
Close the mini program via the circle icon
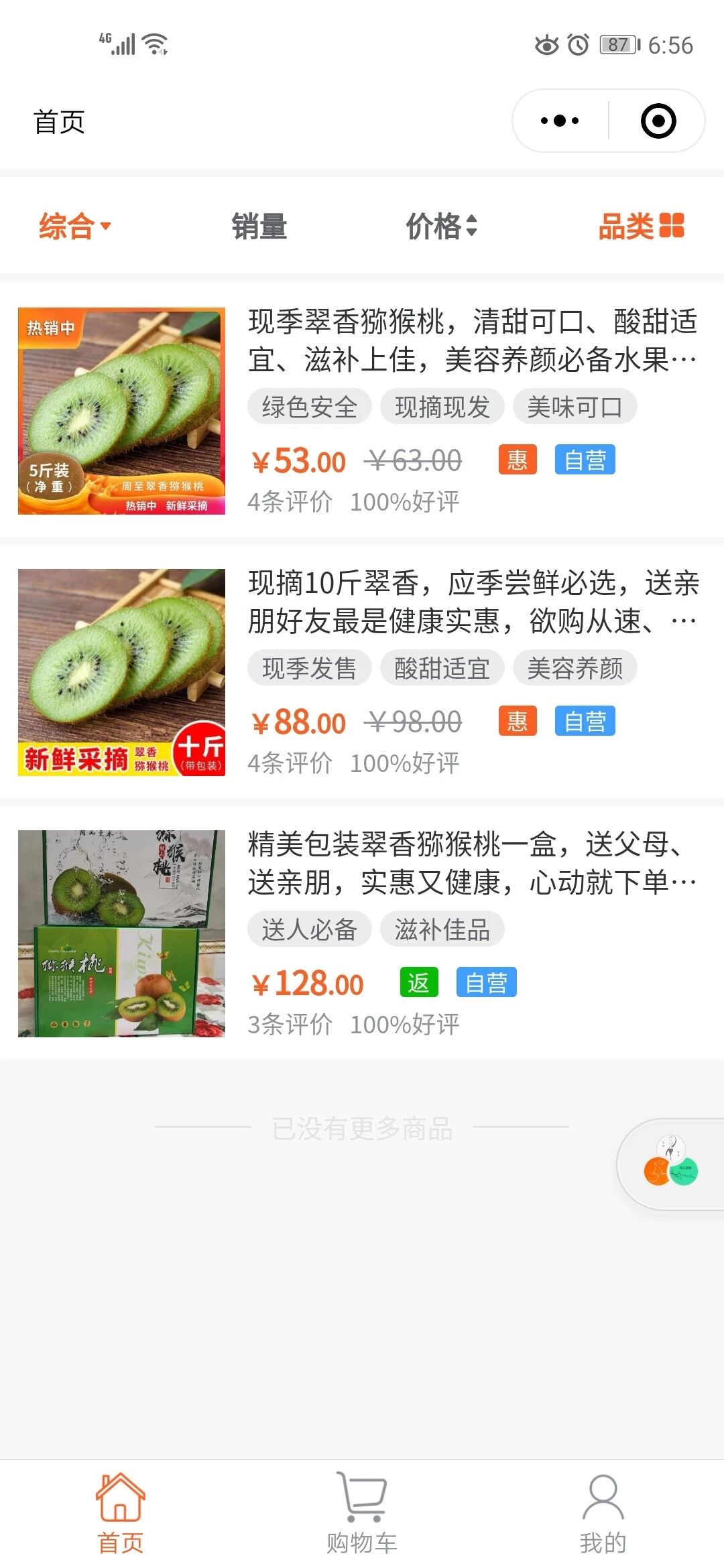pyautogui.click(x=658, y=121)
